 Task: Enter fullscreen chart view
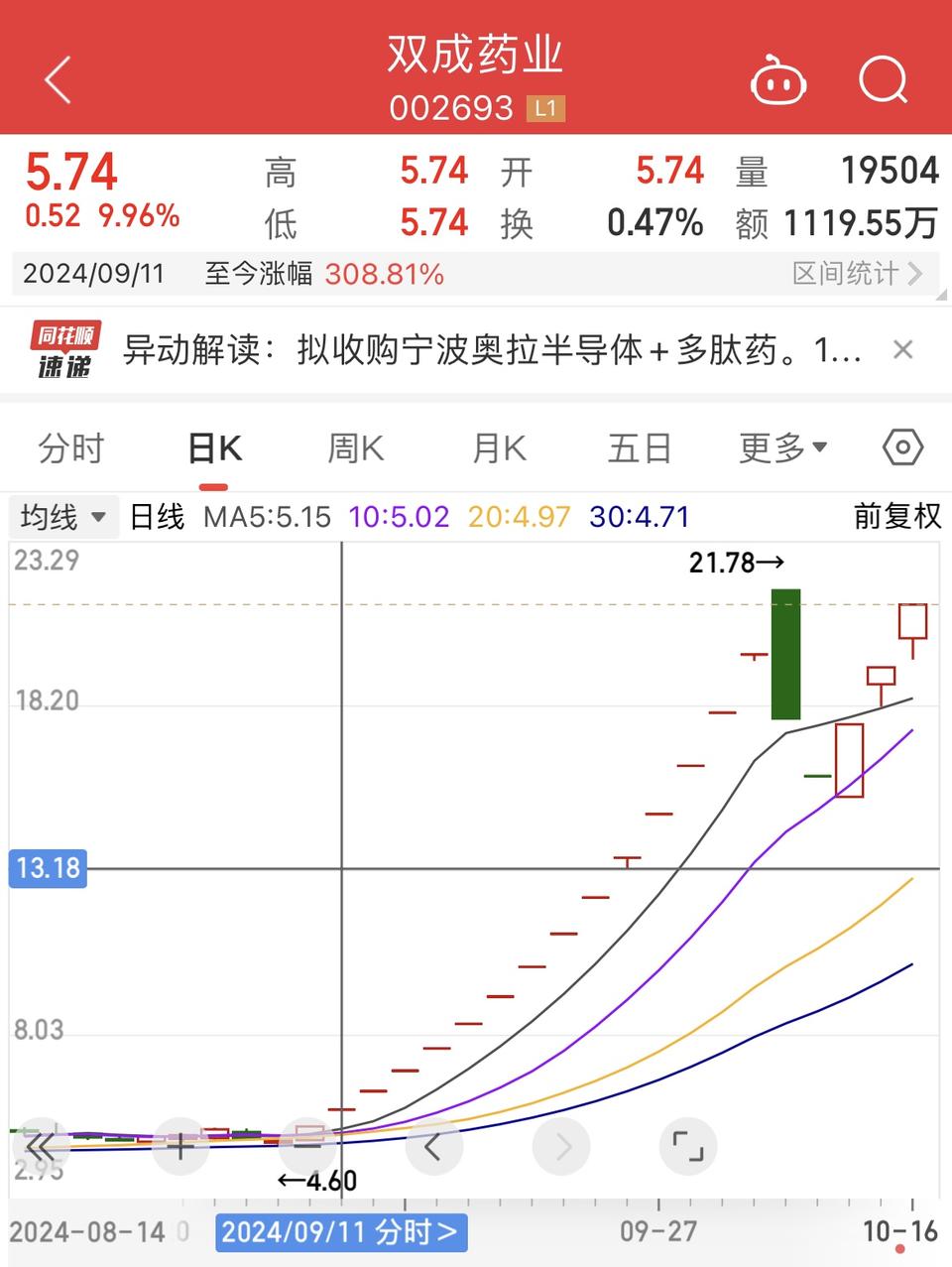687,1147
